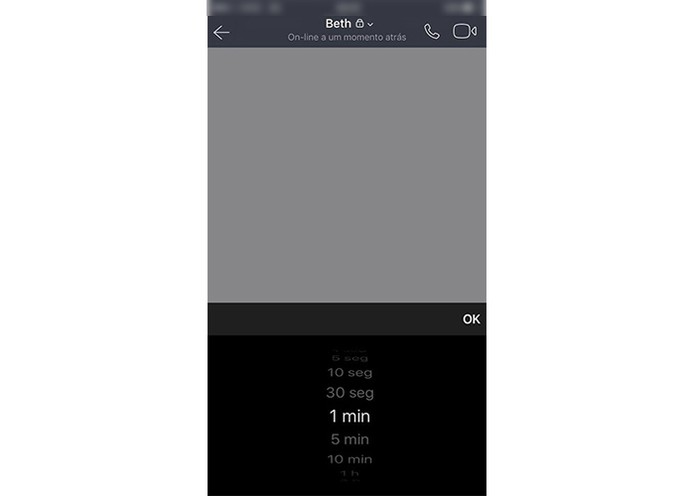
Task: Select the 10 min option
Action: pyautogui.click(x=350, y=459)
